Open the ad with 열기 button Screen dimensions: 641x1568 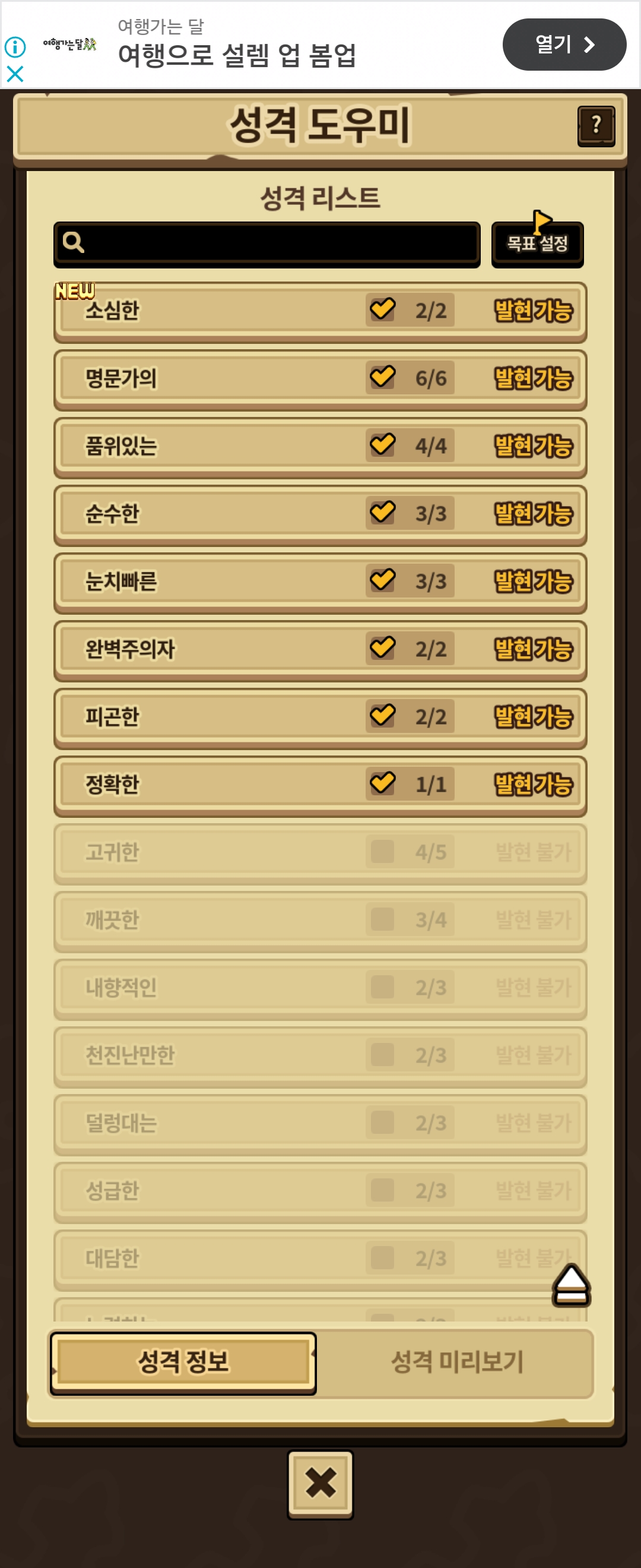pos(564,45)
